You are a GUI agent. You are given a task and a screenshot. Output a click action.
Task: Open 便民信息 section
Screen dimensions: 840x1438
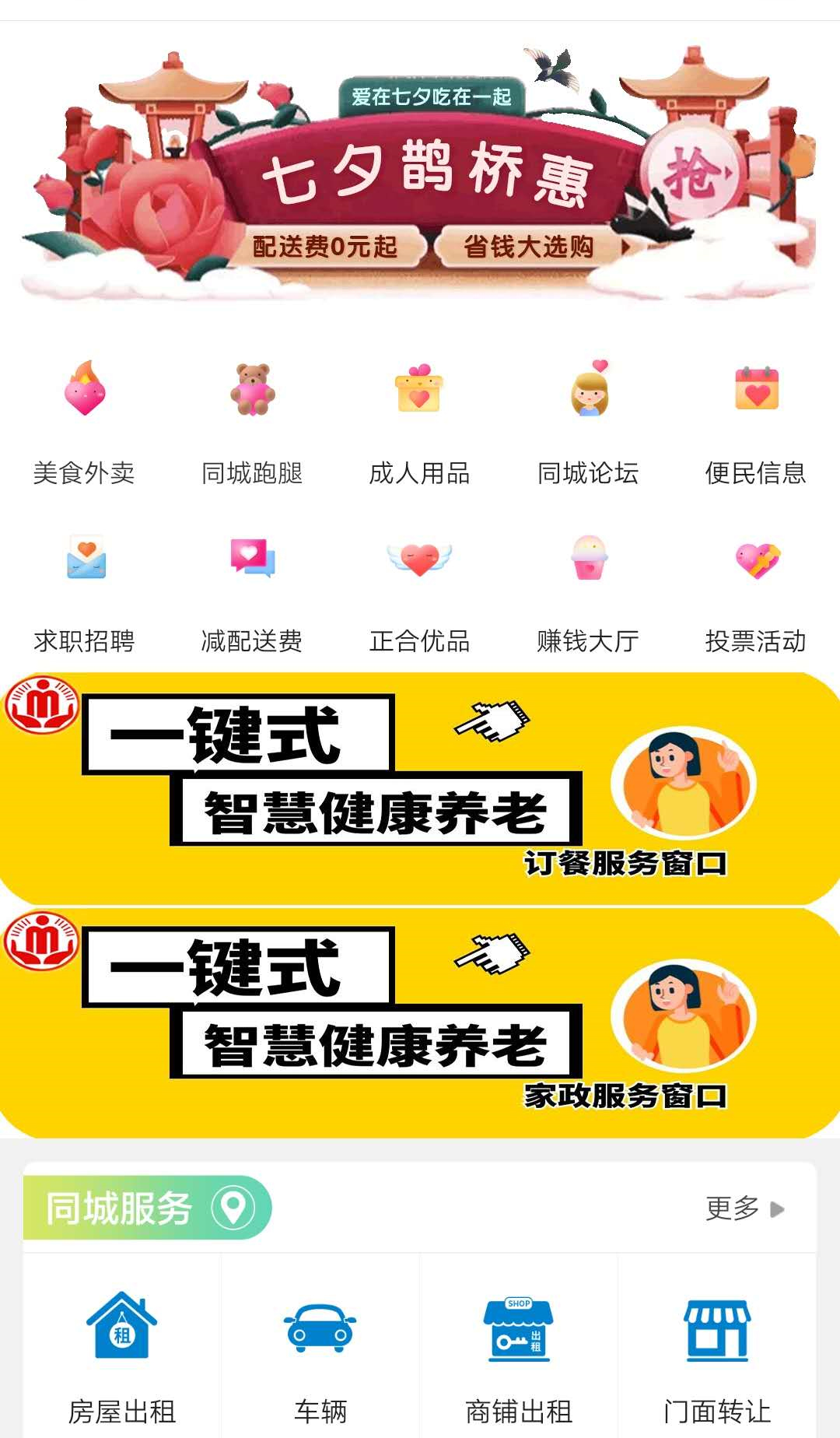pos(756,422)
